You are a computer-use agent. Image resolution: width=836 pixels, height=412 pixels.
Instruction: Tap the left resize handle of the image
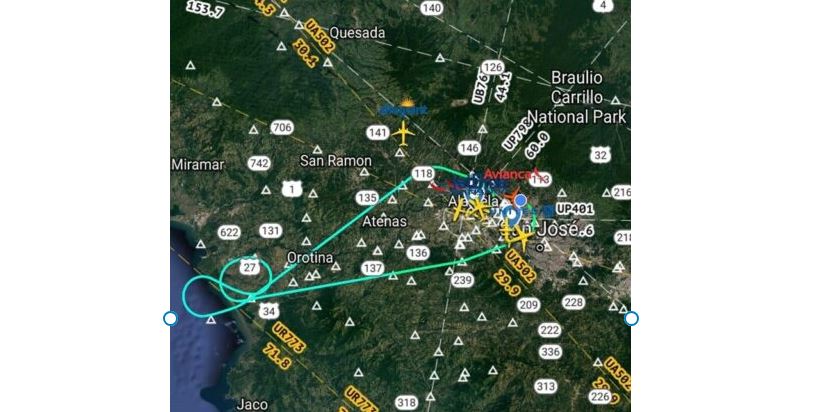[x=170, y=319]
